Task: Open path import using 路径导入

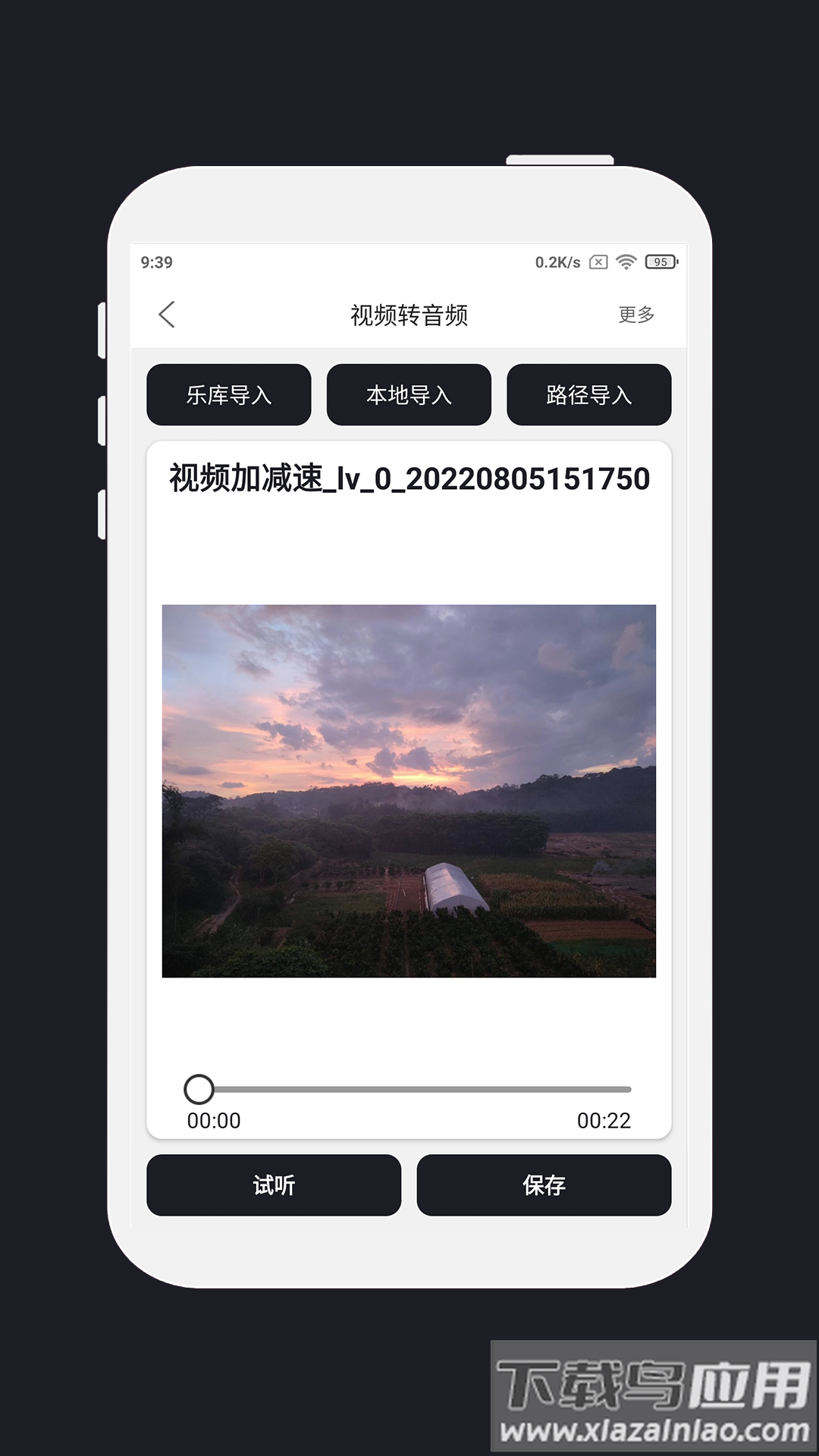Action: (588, 394)
